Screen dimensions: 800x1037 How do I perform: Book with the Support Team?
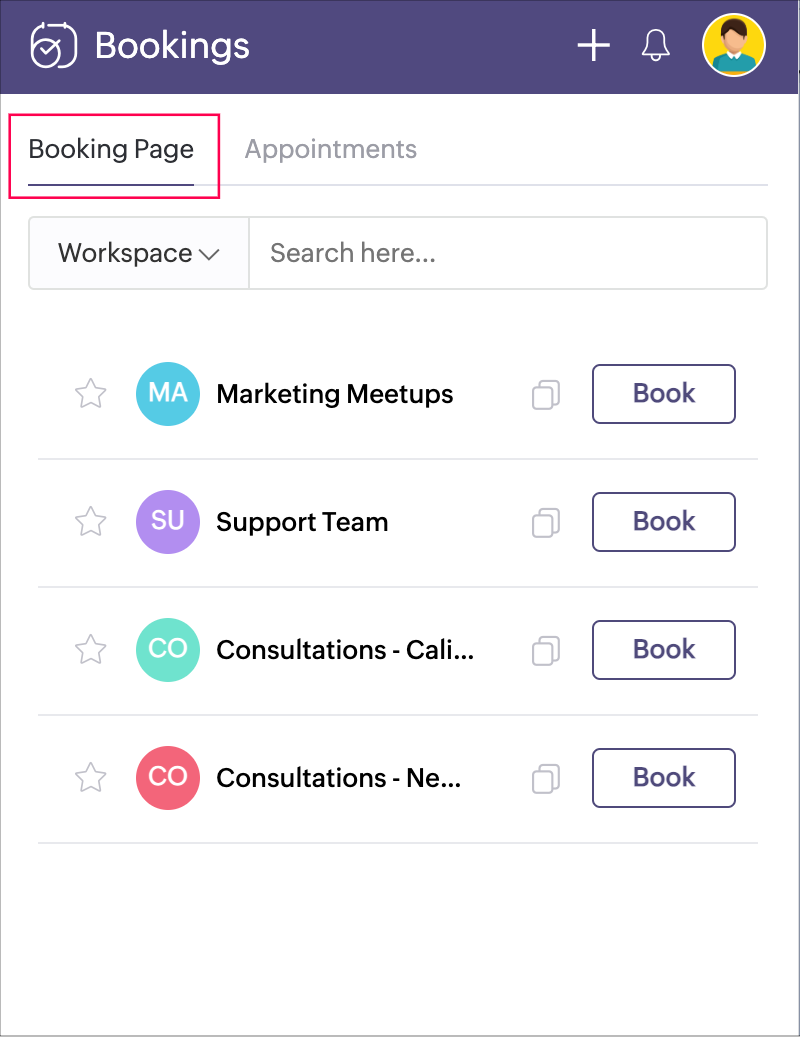(x=663, y=522)
